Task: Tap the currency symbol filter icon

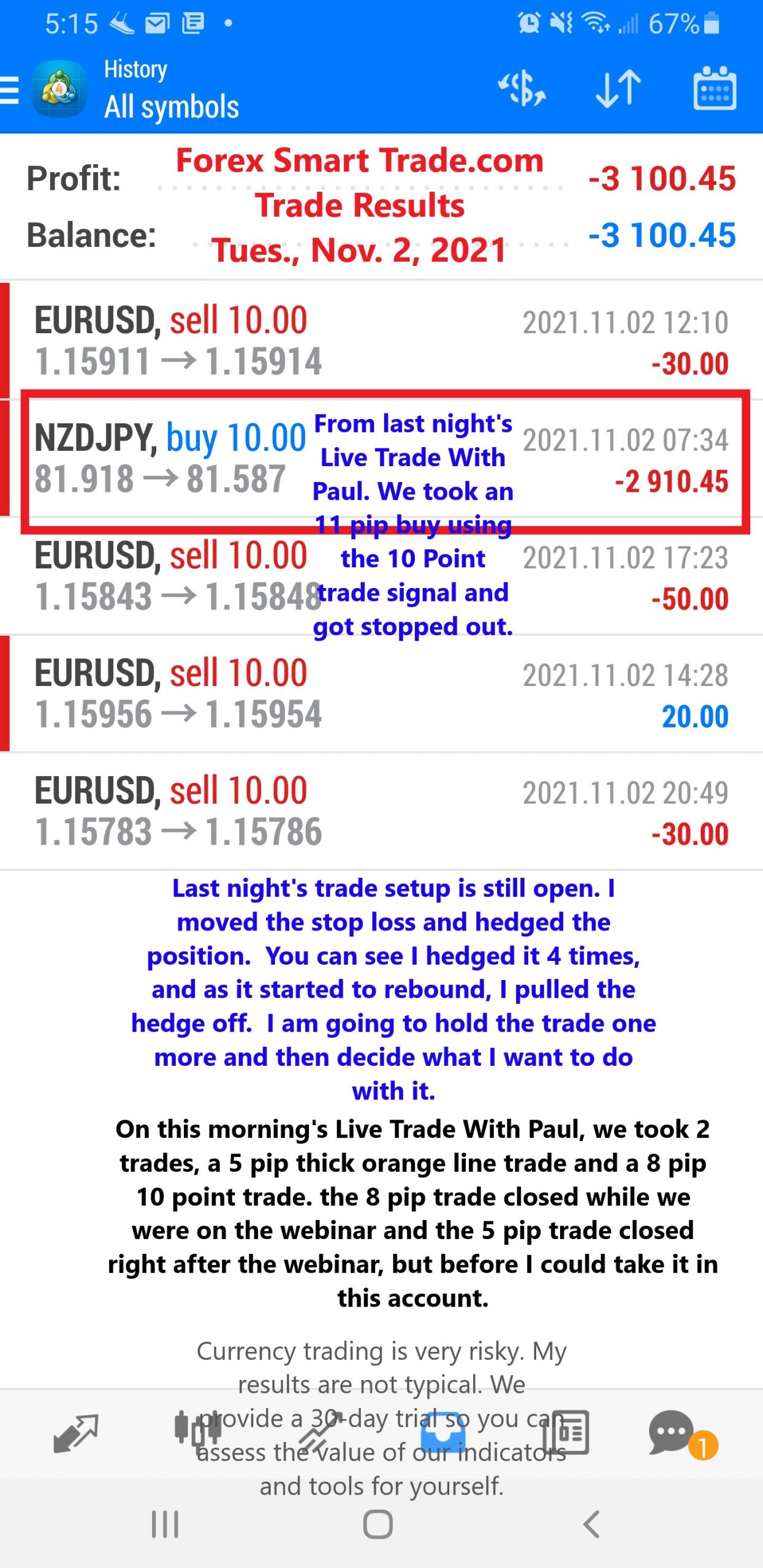Action: 521,89
